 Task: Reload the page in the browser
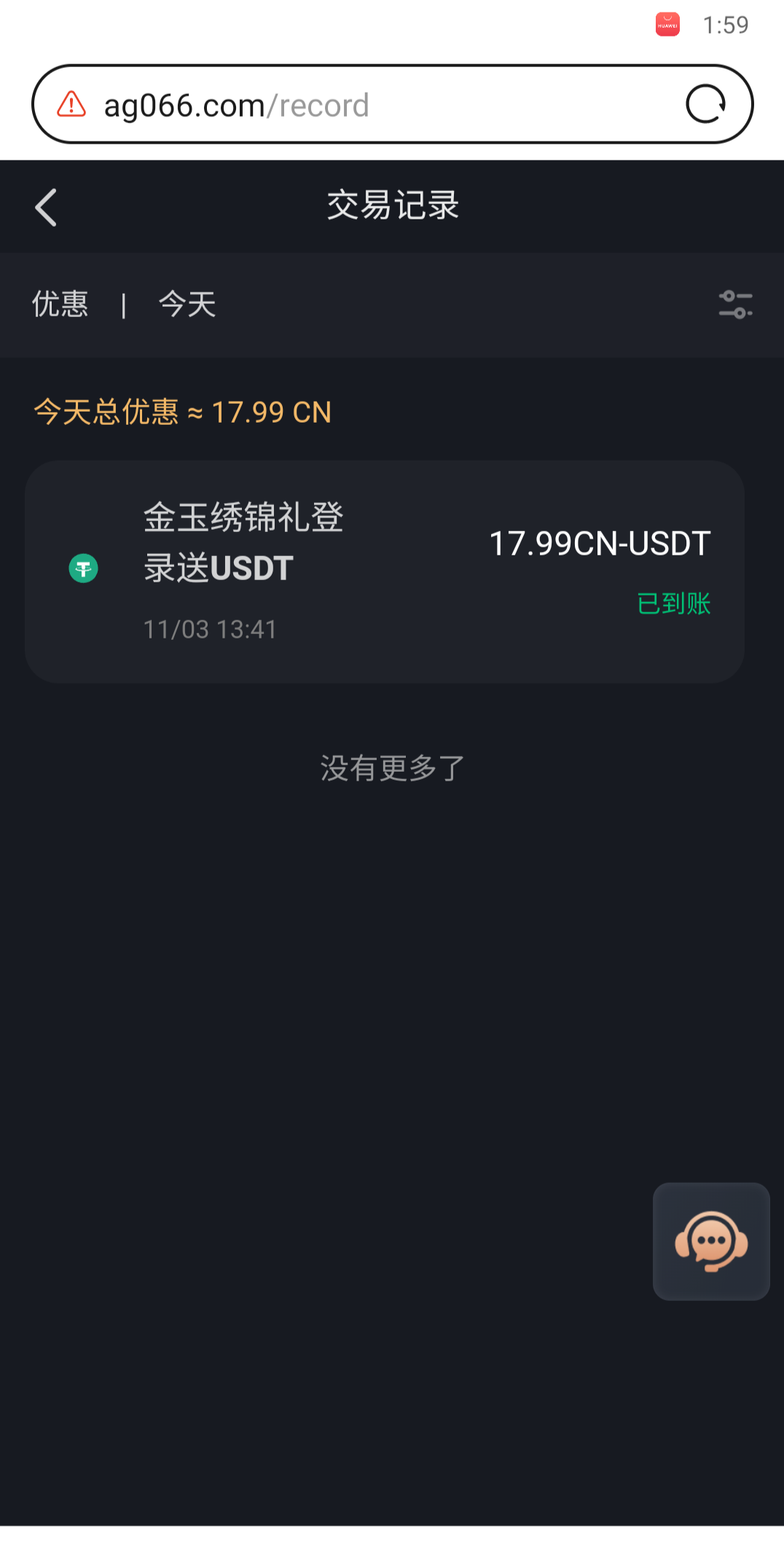click(705, 104)
